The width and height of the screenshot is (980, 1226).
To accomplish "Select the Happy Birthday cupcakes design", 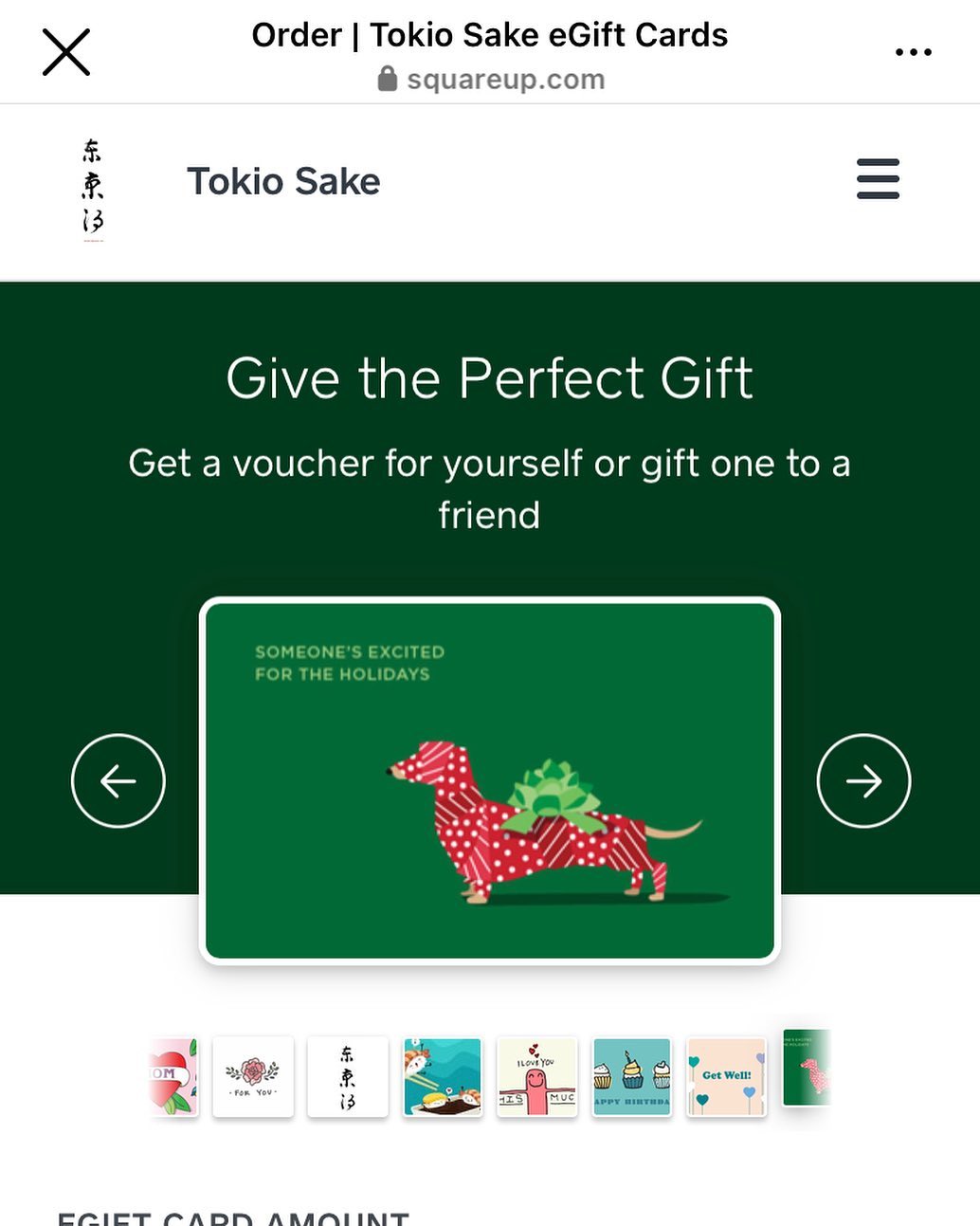I will (632, 1076).
